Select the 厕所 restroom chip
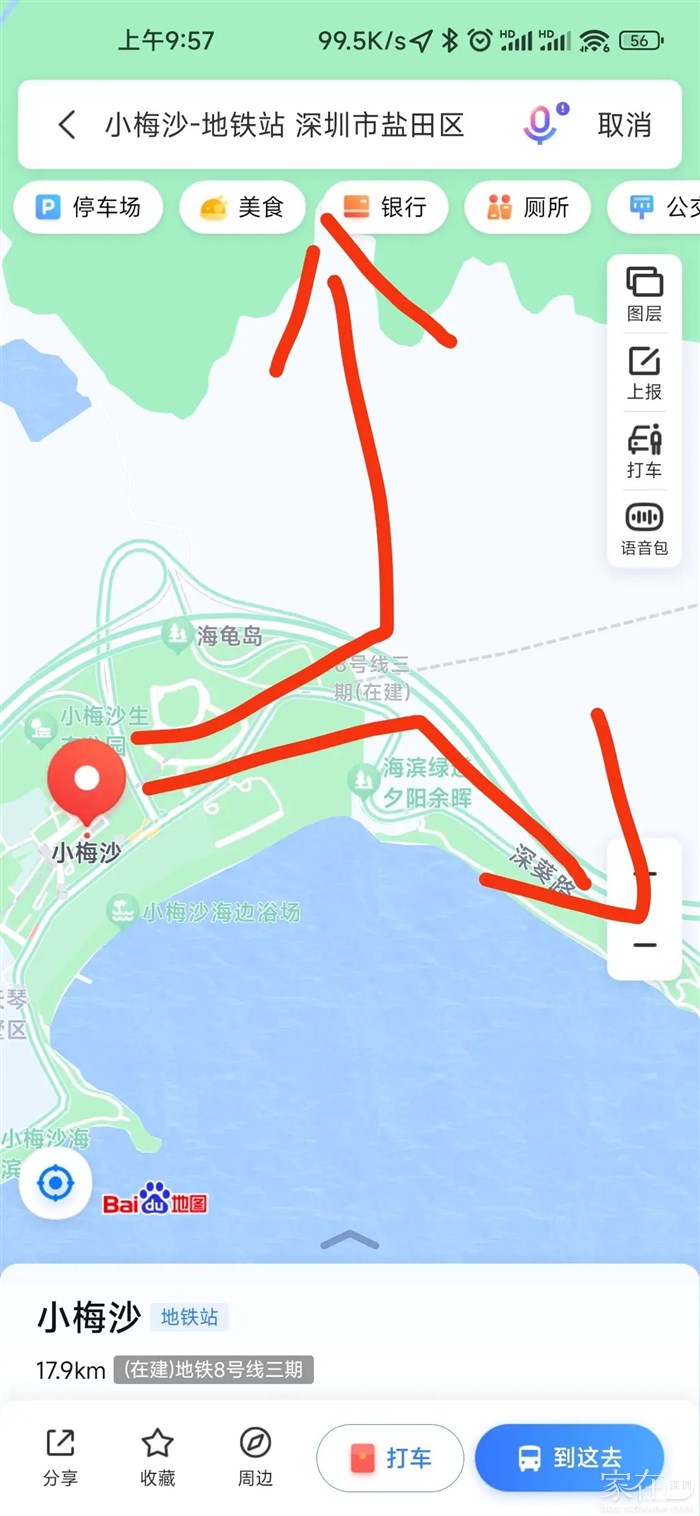This screenshot has width=700, height=1516. [528, 207]
